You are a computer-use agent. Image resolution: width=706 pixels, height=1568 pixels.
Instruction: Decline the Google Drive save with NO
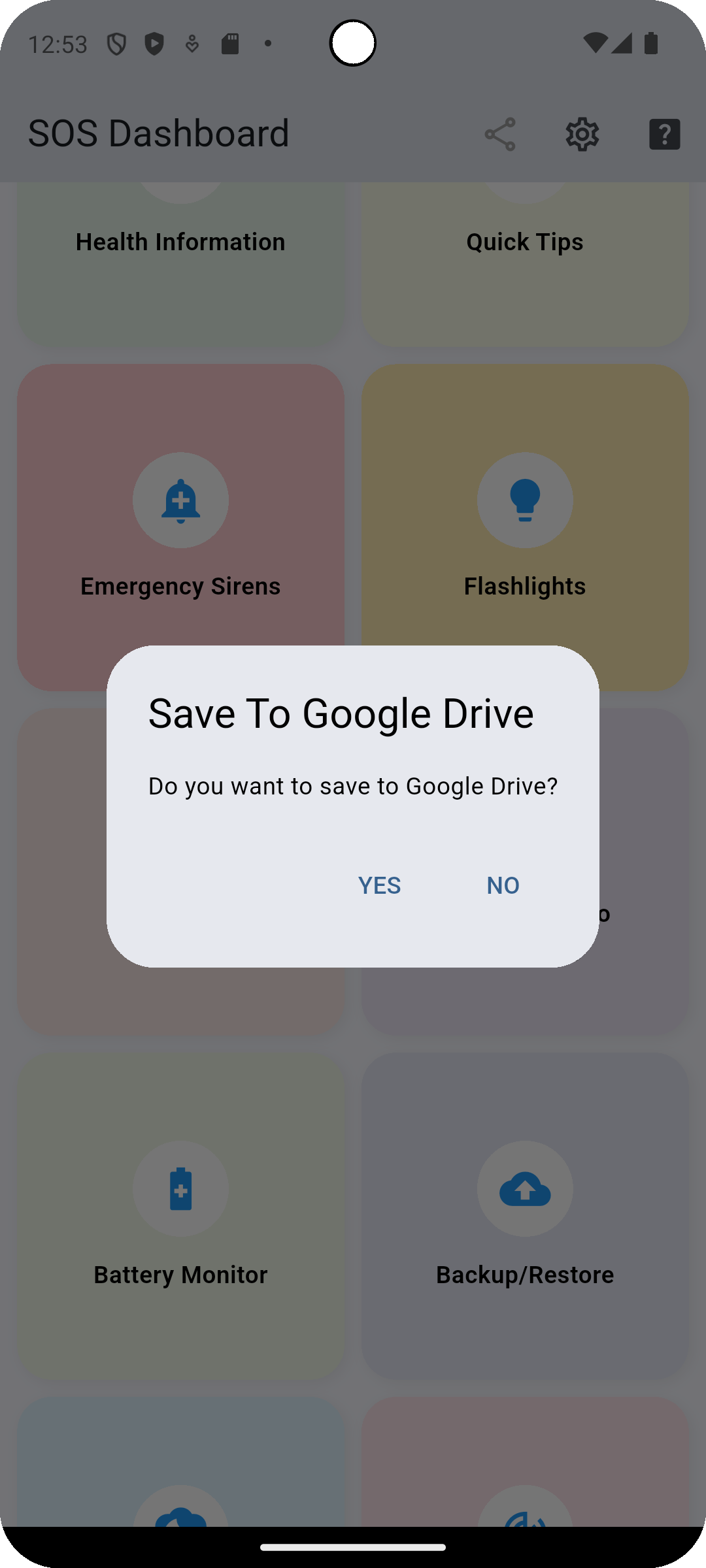(502, 885)
